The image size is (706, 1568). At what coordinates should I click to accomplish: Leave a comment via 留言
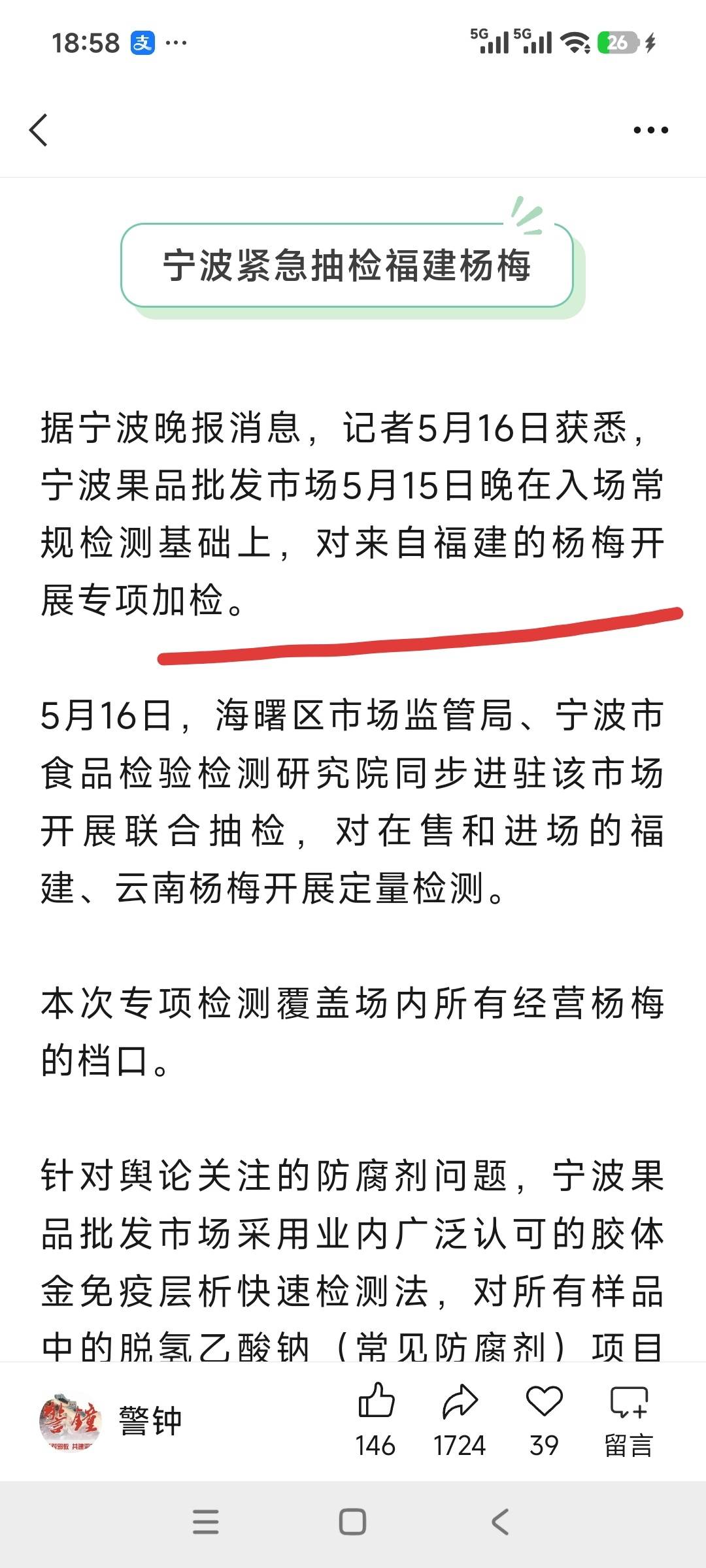(628, 1420)
